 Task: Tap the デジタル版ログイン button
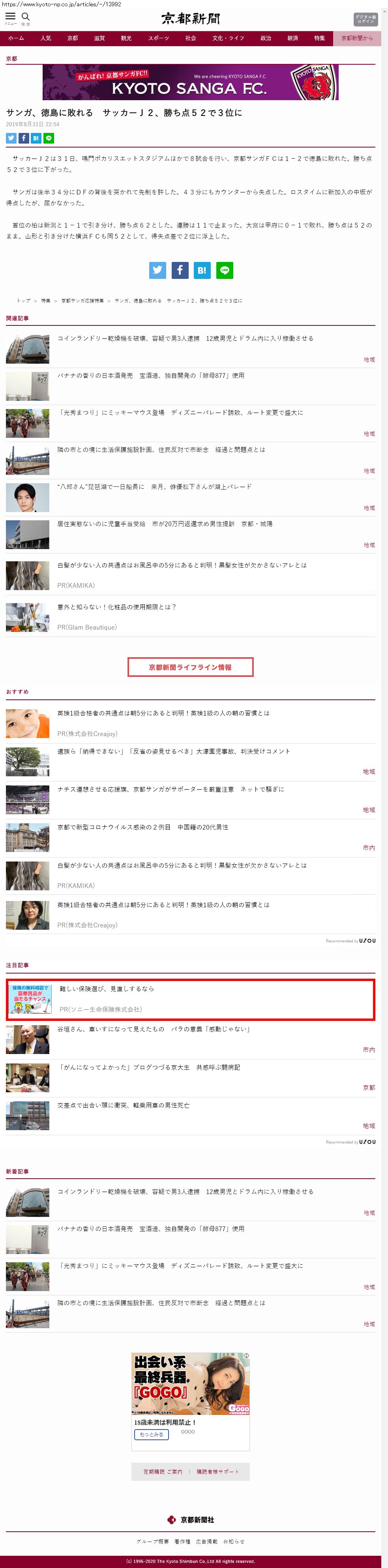366,19
